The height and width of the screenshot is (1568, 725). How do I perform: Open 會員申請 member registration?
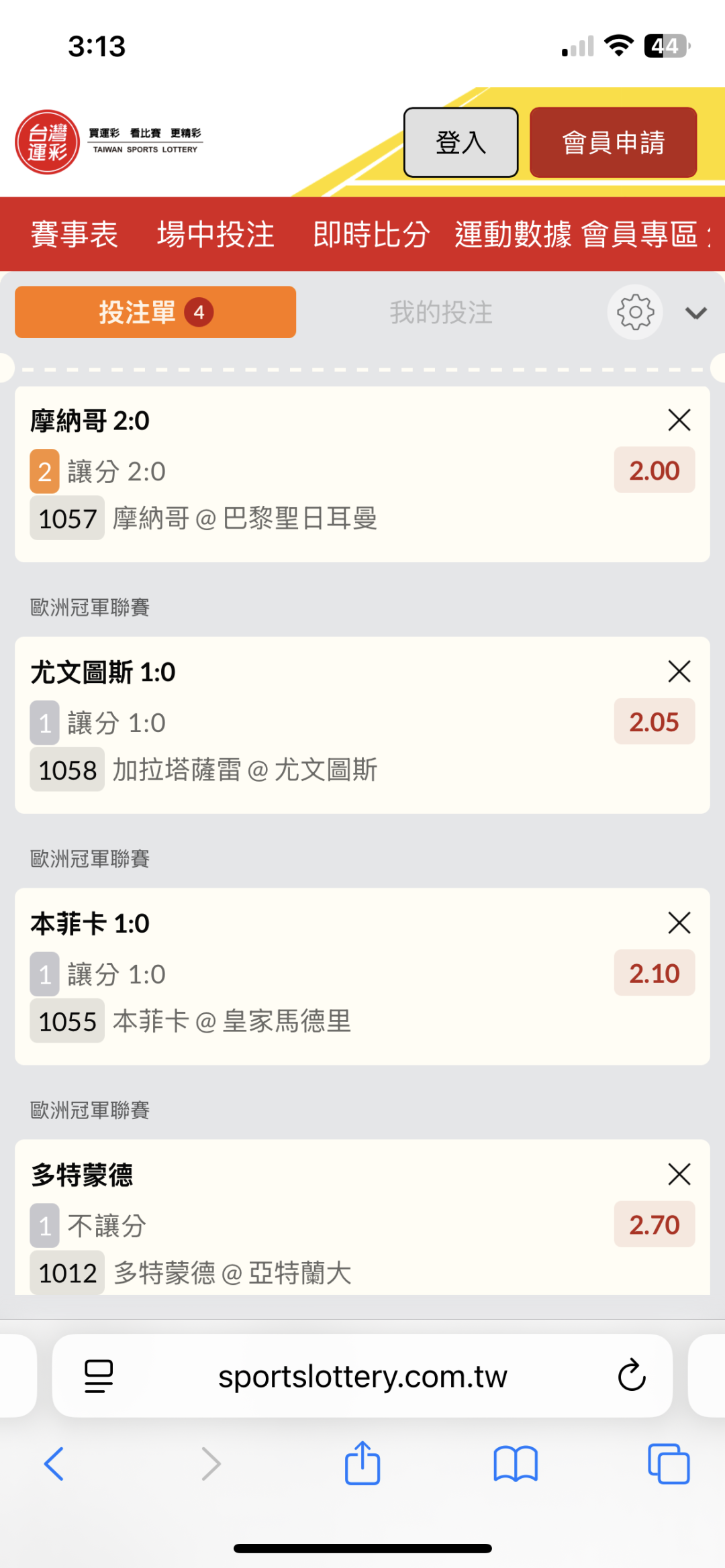(x=613, y=142)
